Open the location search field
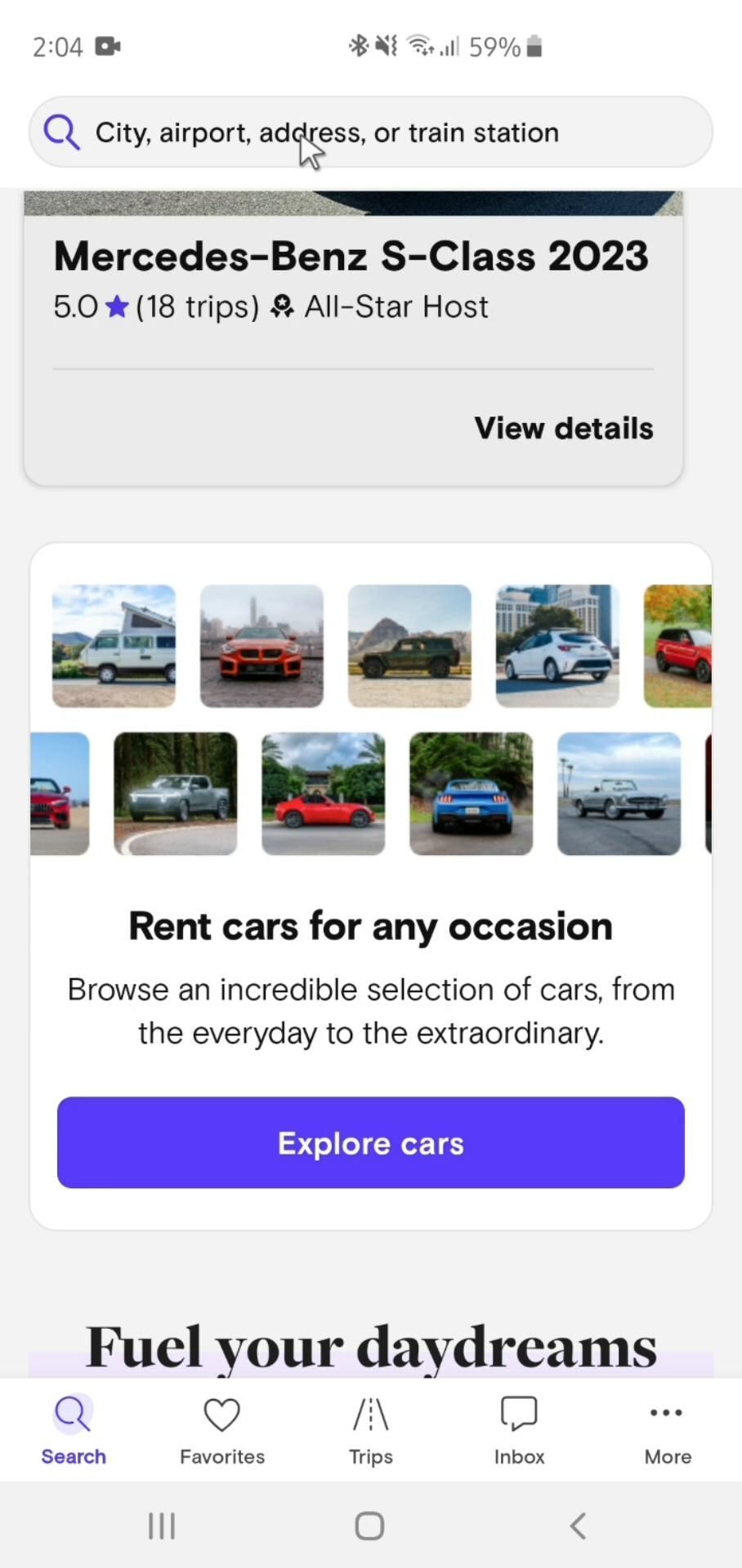Screen dimensions: 742x1568 [x=370, y=132]
